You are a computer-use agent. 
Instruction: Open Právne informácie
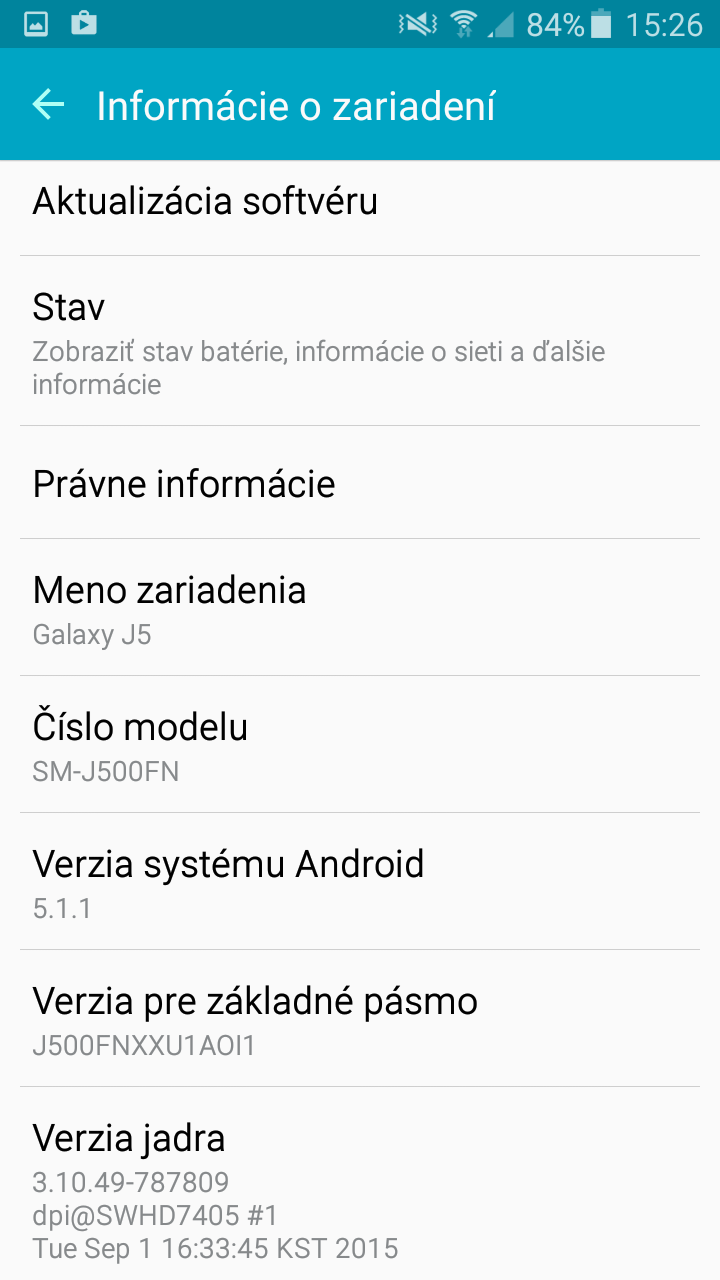[x=360, y=483]
